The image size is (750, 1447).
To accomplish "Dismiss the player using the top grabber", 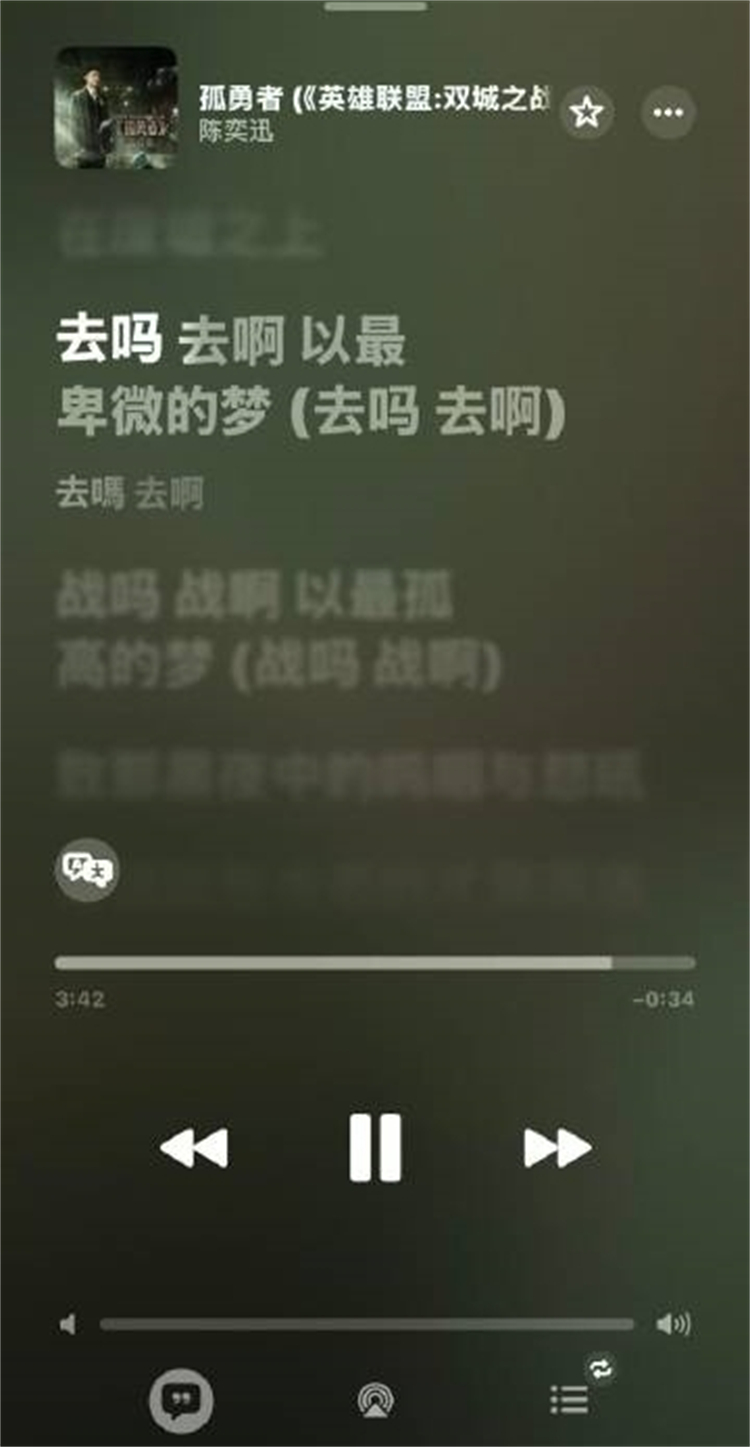I will (375, 7).
